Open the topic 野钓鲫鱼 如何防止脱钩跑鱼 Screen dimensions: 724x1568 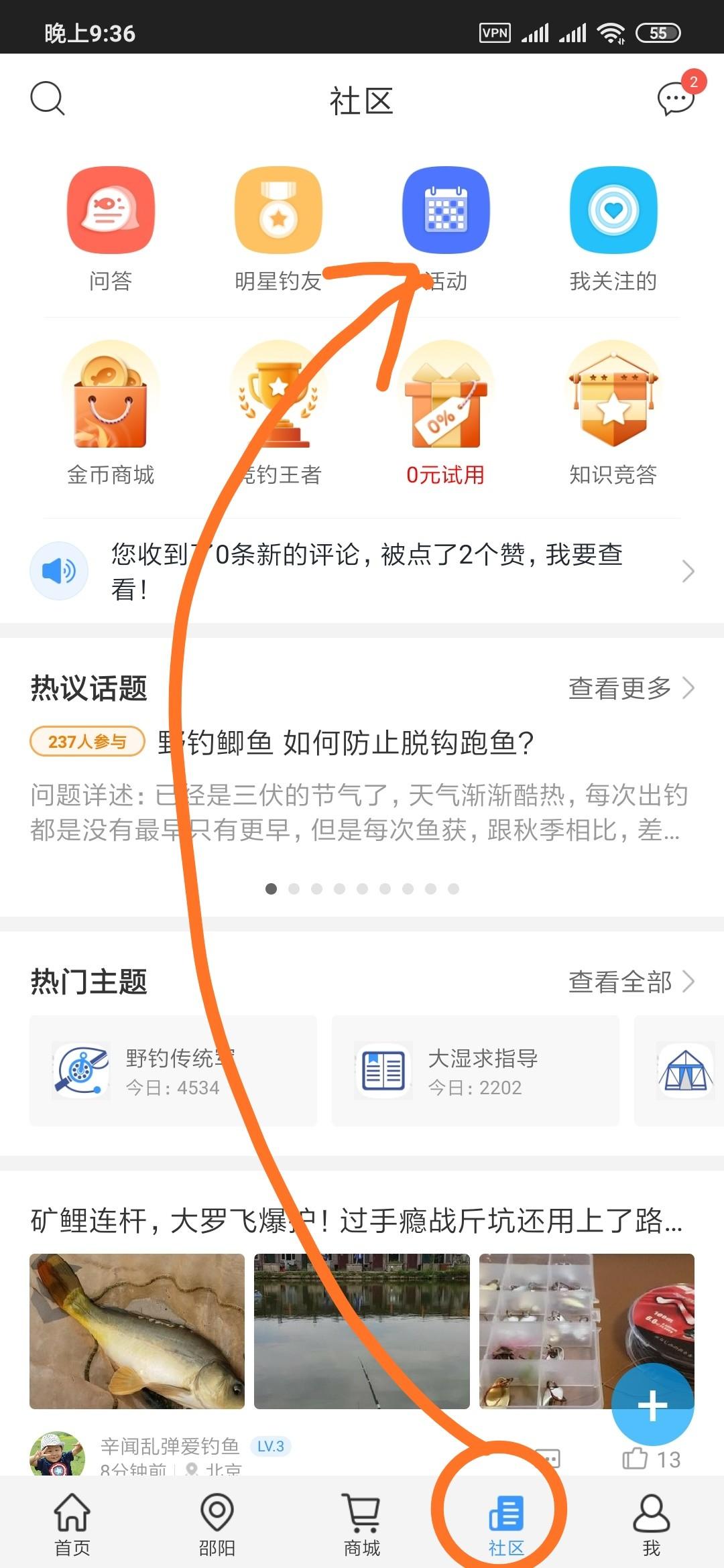tap(345, 742)
